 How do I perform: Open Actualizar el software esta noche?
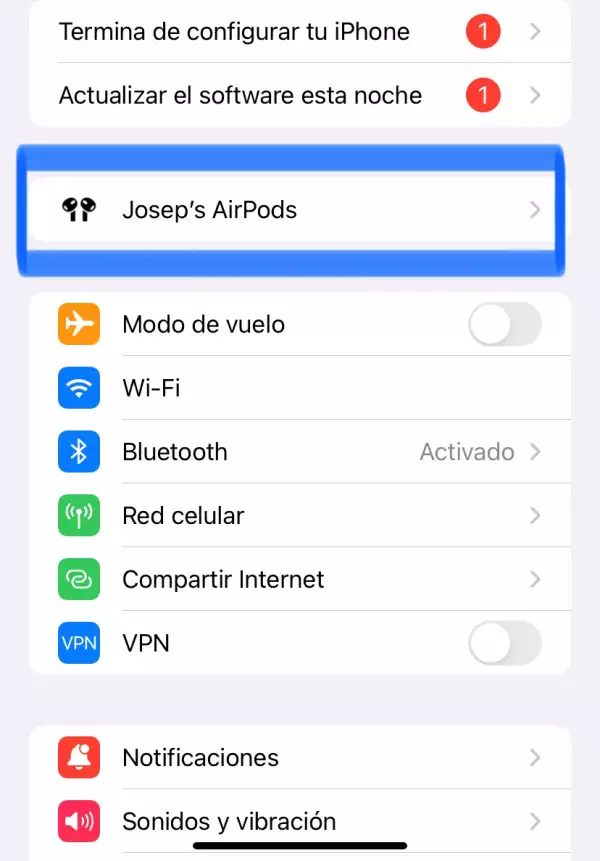pos(300,95)
